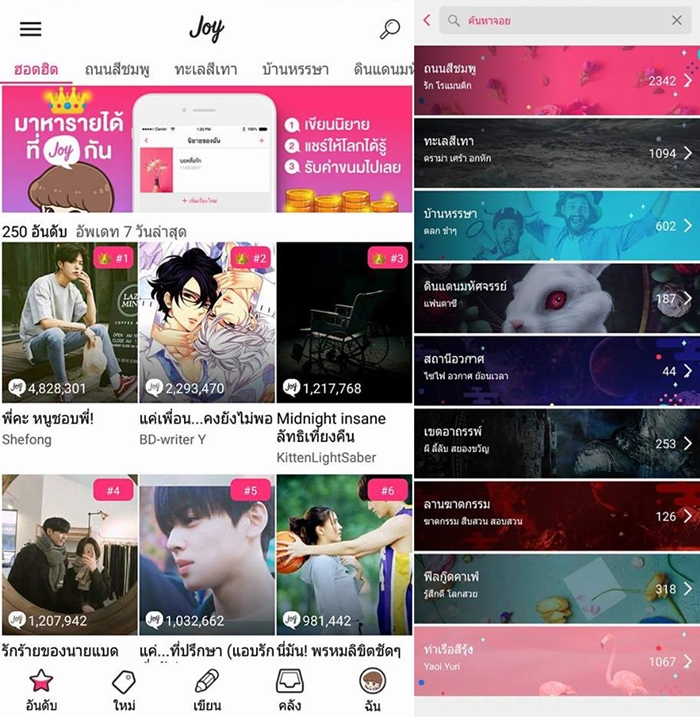Open the เขียน writing tab
This screenshot has height=717, width=700.
click(206, 689)
